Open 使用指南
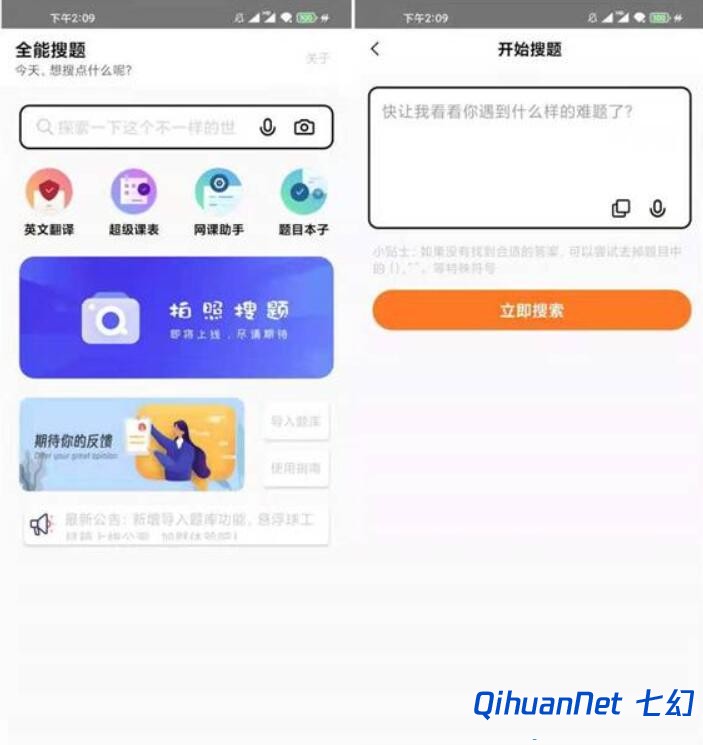 296,468
